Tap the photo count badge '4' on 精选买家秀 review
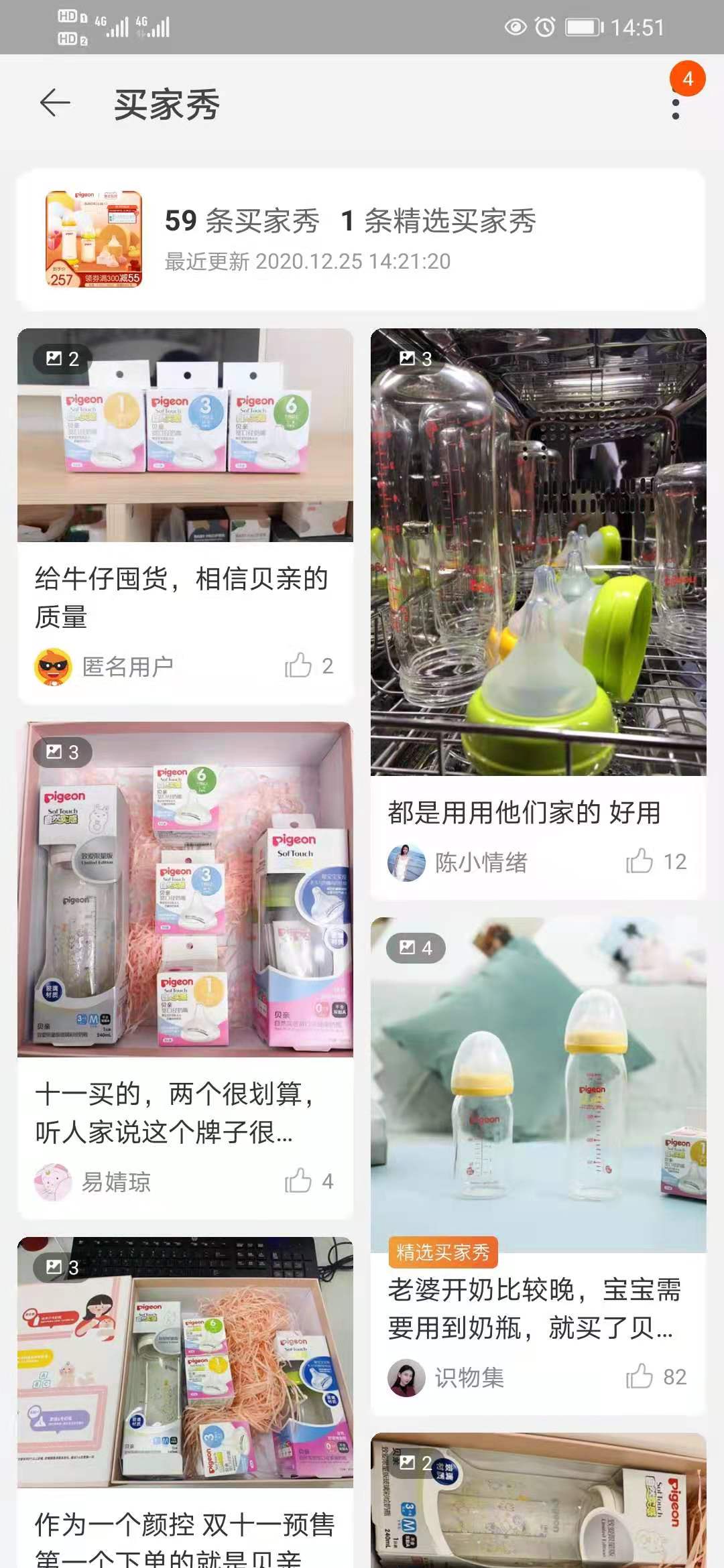This screenshot has width=724, height=1568. coord(416,949)
